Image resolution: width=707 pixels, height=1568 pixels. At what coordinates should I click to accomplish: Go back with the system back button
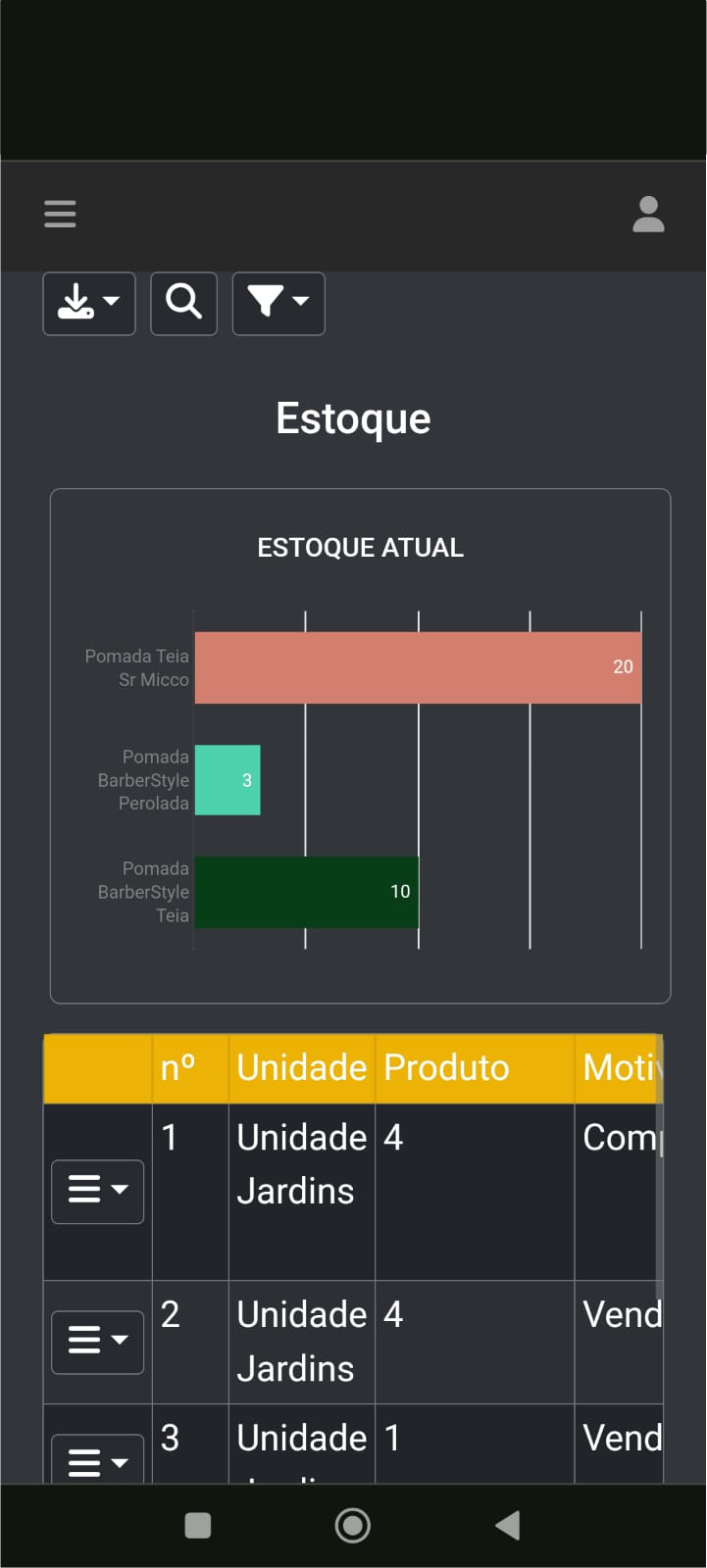507,1525
